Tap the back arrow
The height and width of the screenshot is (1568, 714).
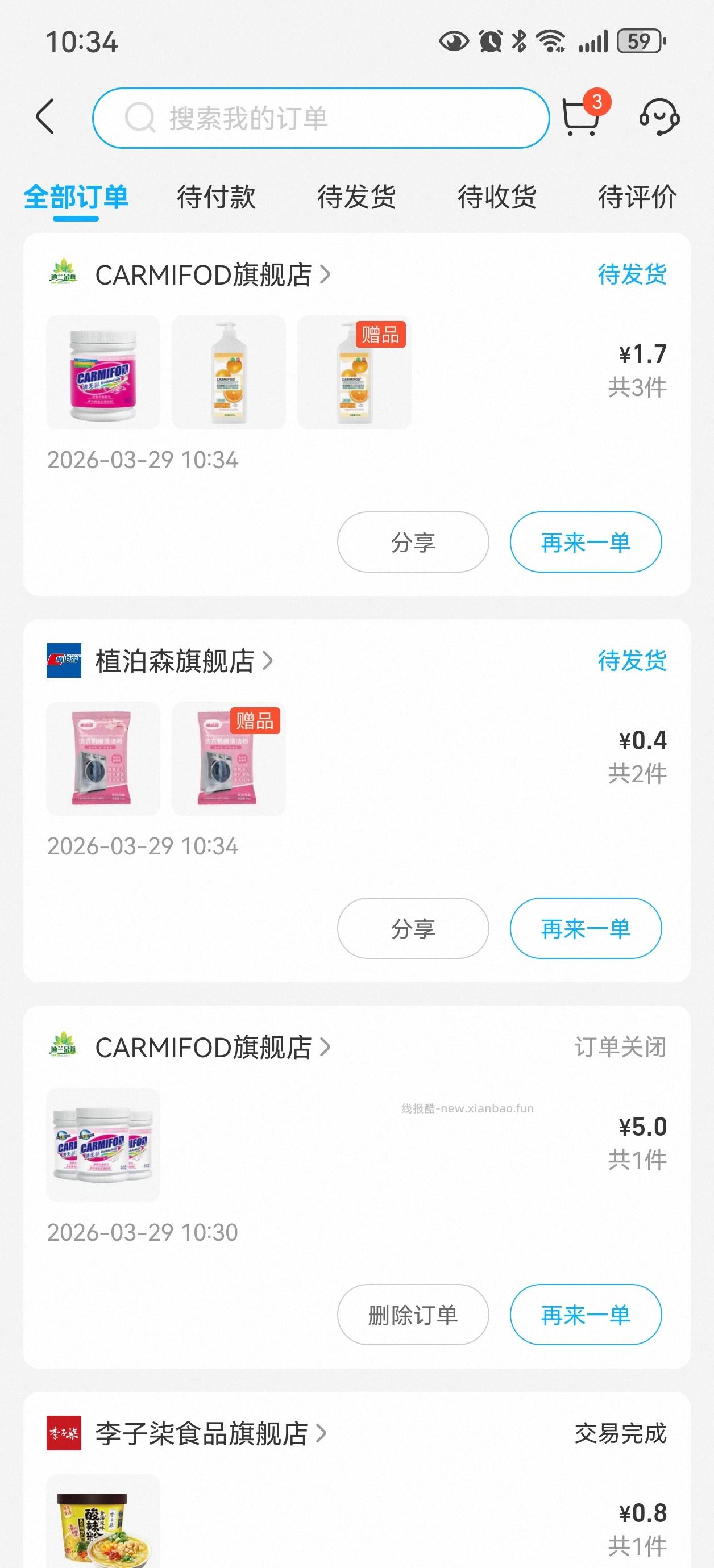[44, 117]
